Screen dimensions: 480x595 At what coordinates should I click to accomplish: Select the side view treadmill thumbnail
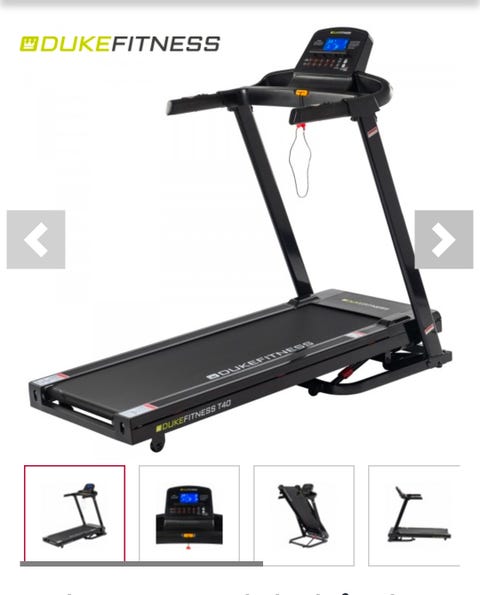pyautogui.click(x=414, y=515)
